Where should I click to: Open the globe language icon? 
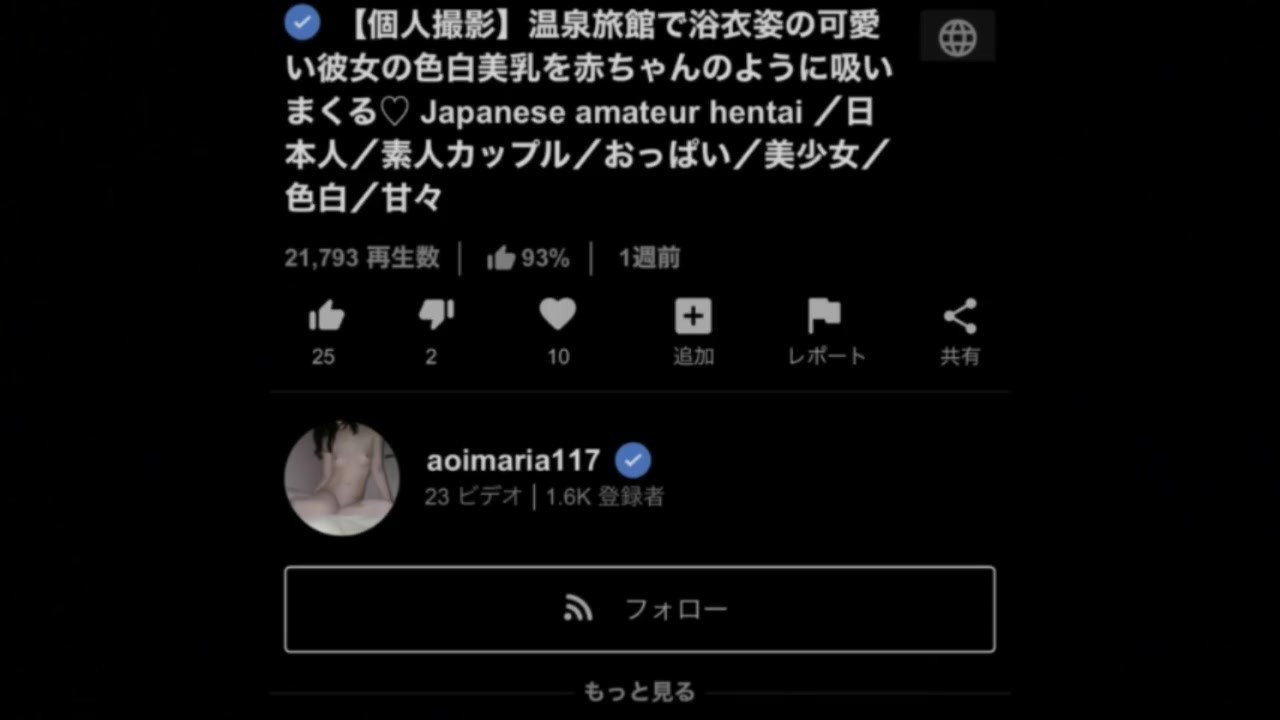(957, 38)
